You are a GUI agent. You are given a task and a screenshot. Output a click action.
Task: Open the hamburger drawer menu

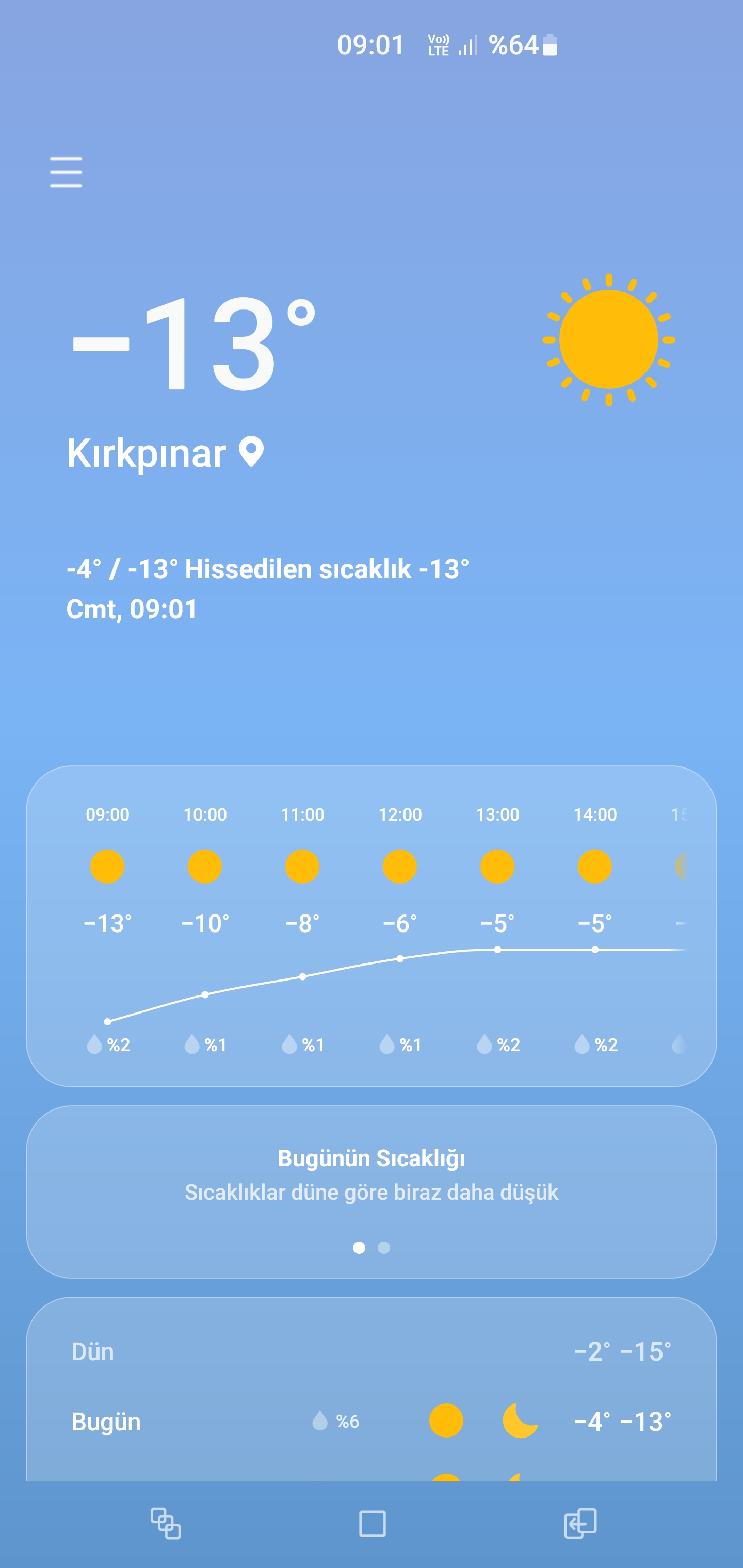pyautogui.click(x=66, y=172)
